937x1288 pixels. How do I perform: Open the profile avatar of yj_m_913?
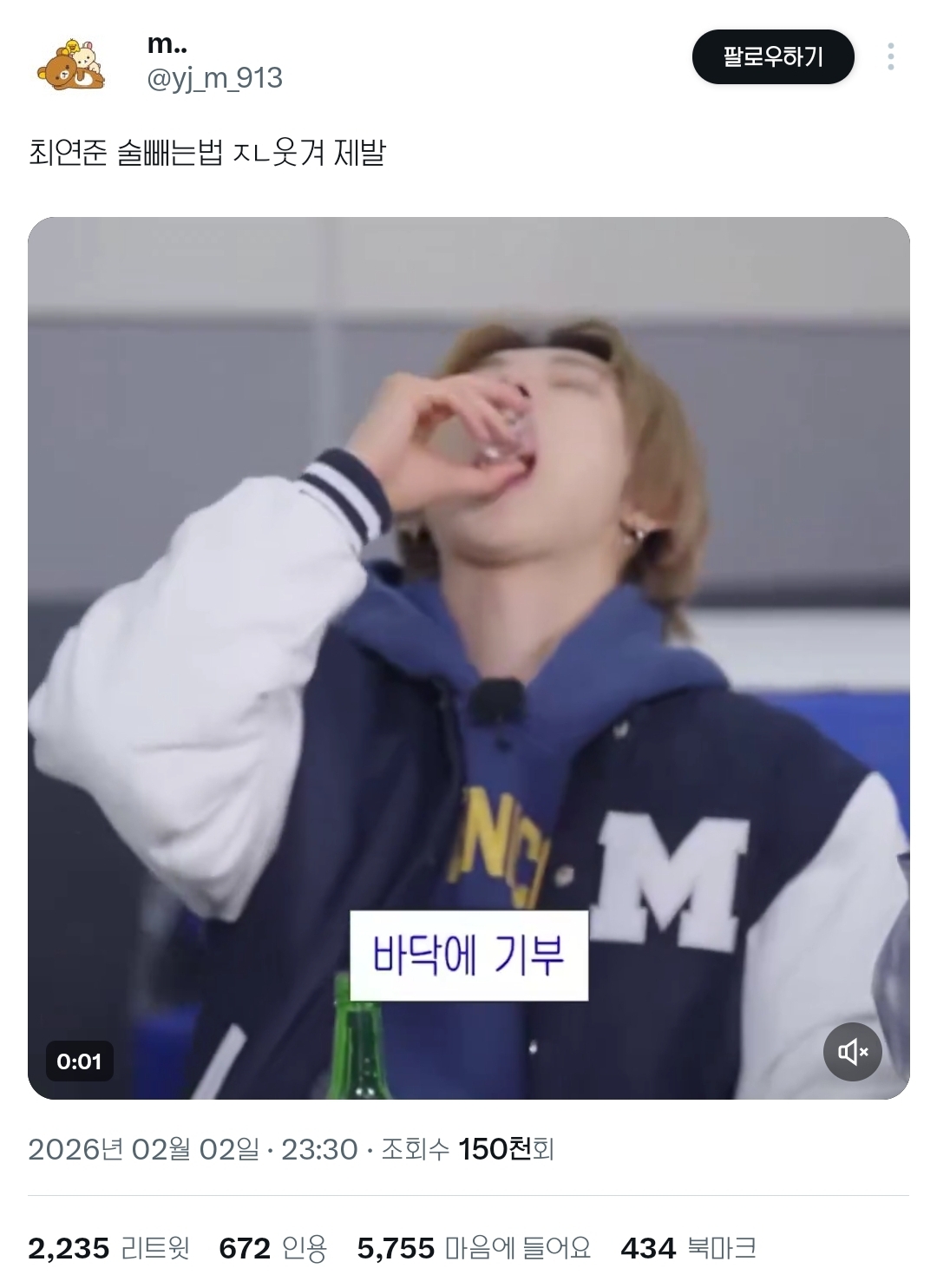coord(71,63)
